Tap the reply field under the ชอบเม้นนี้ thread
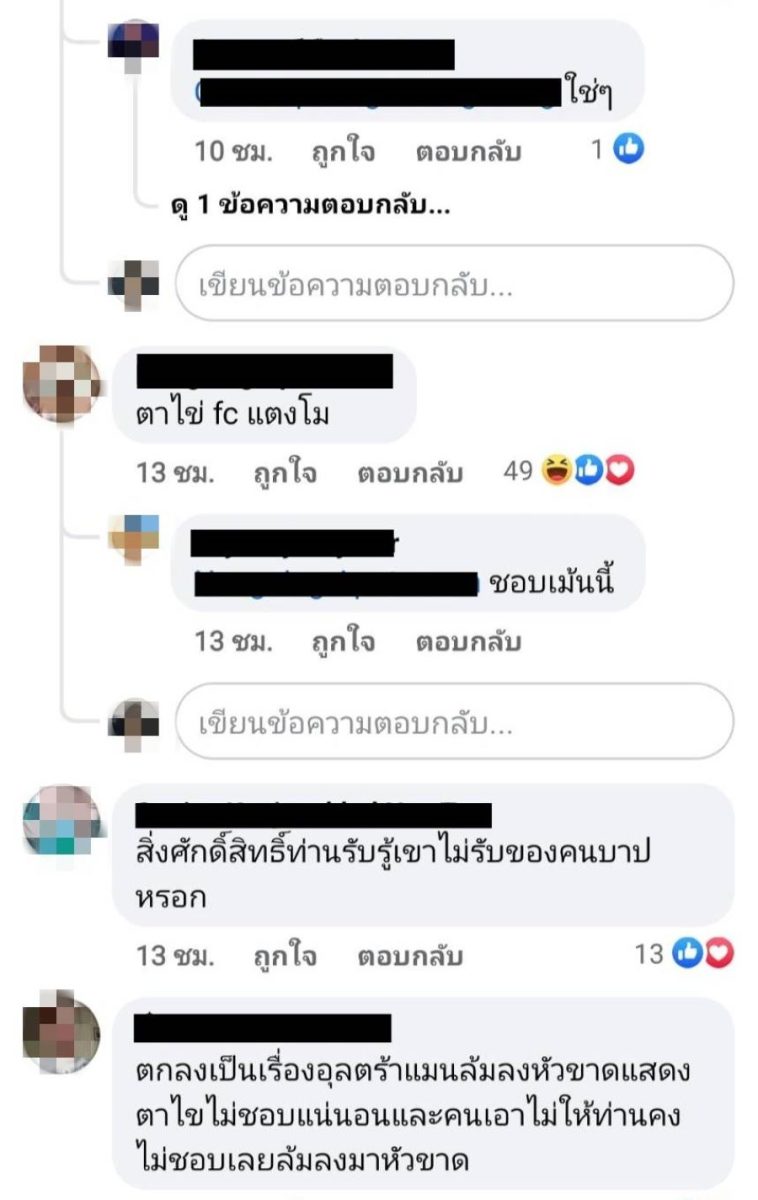 coord(454,722)
